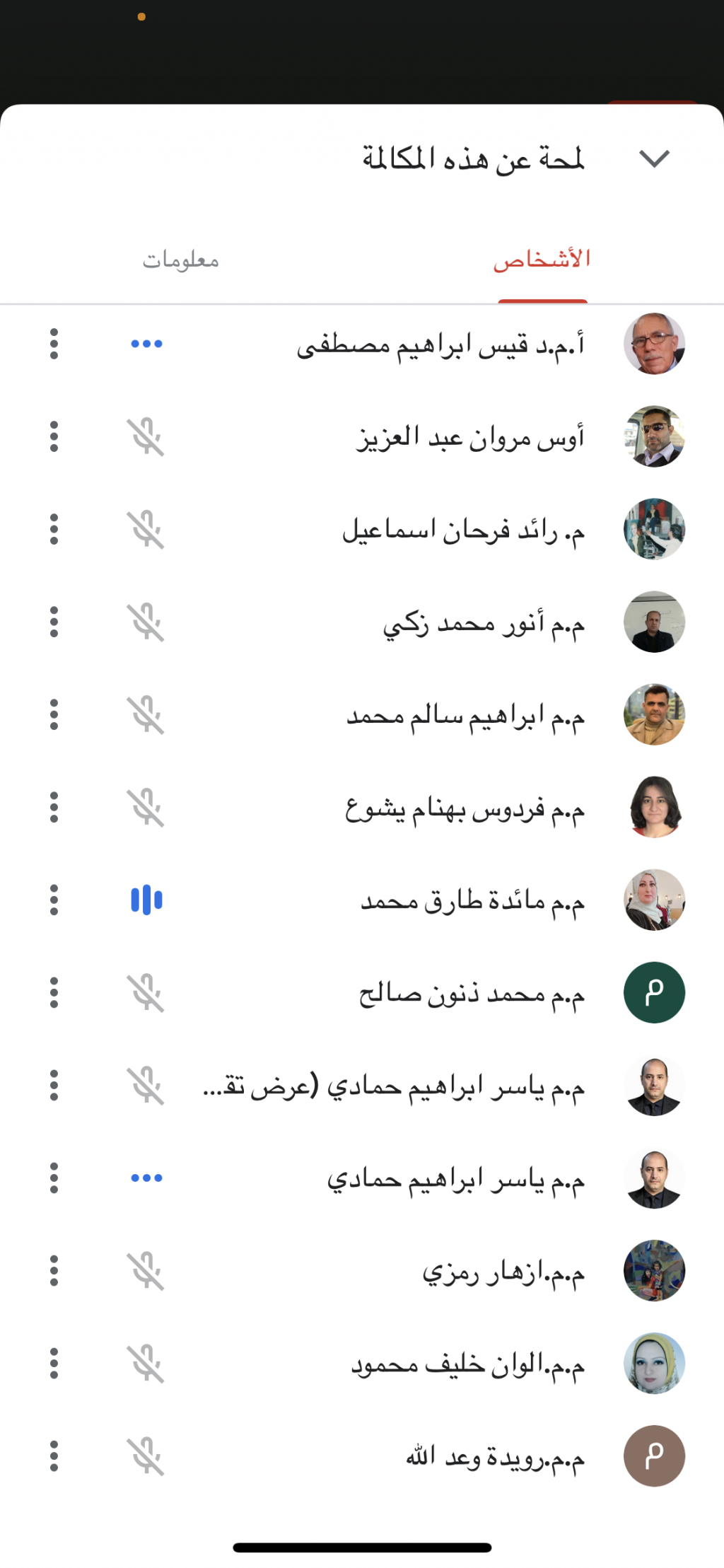Tap the three-dot menu for م. رائد فرحان اسماعيل

click(x=54, y=529)
